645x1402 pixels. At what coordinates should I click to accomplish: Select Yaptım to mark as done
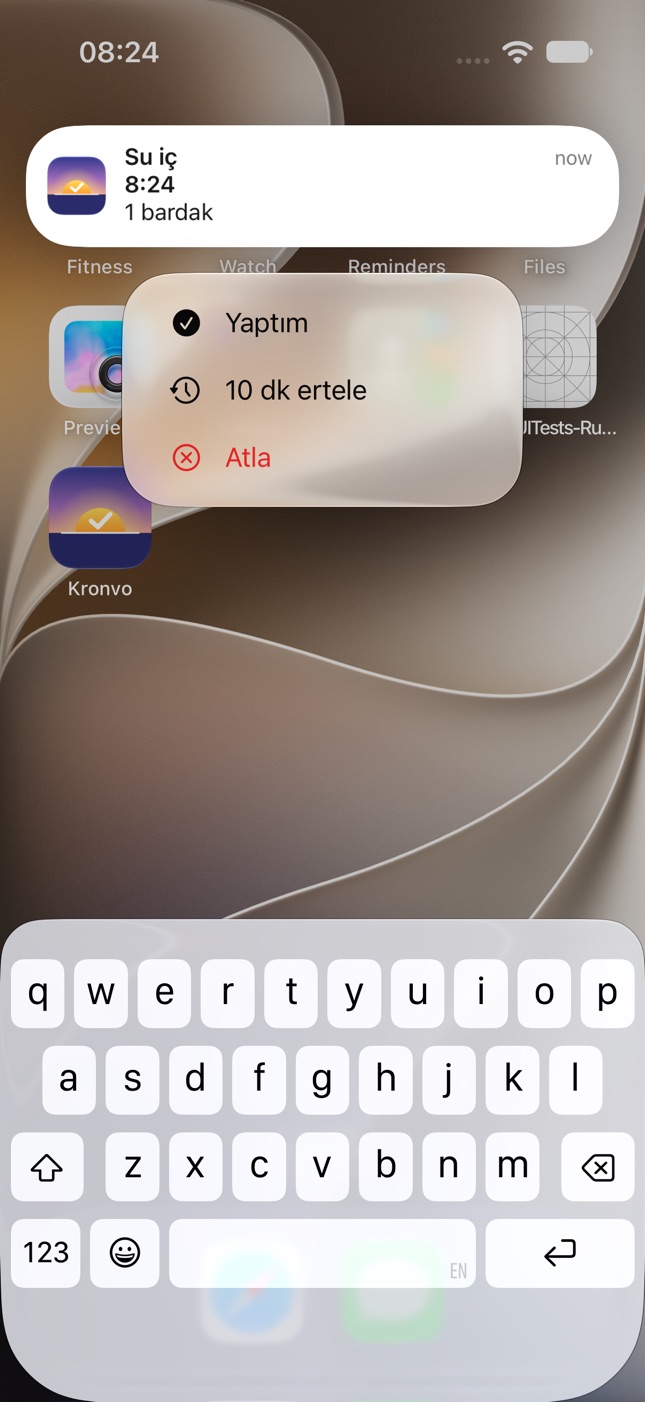pyautogui.click(x=322, y=323)
